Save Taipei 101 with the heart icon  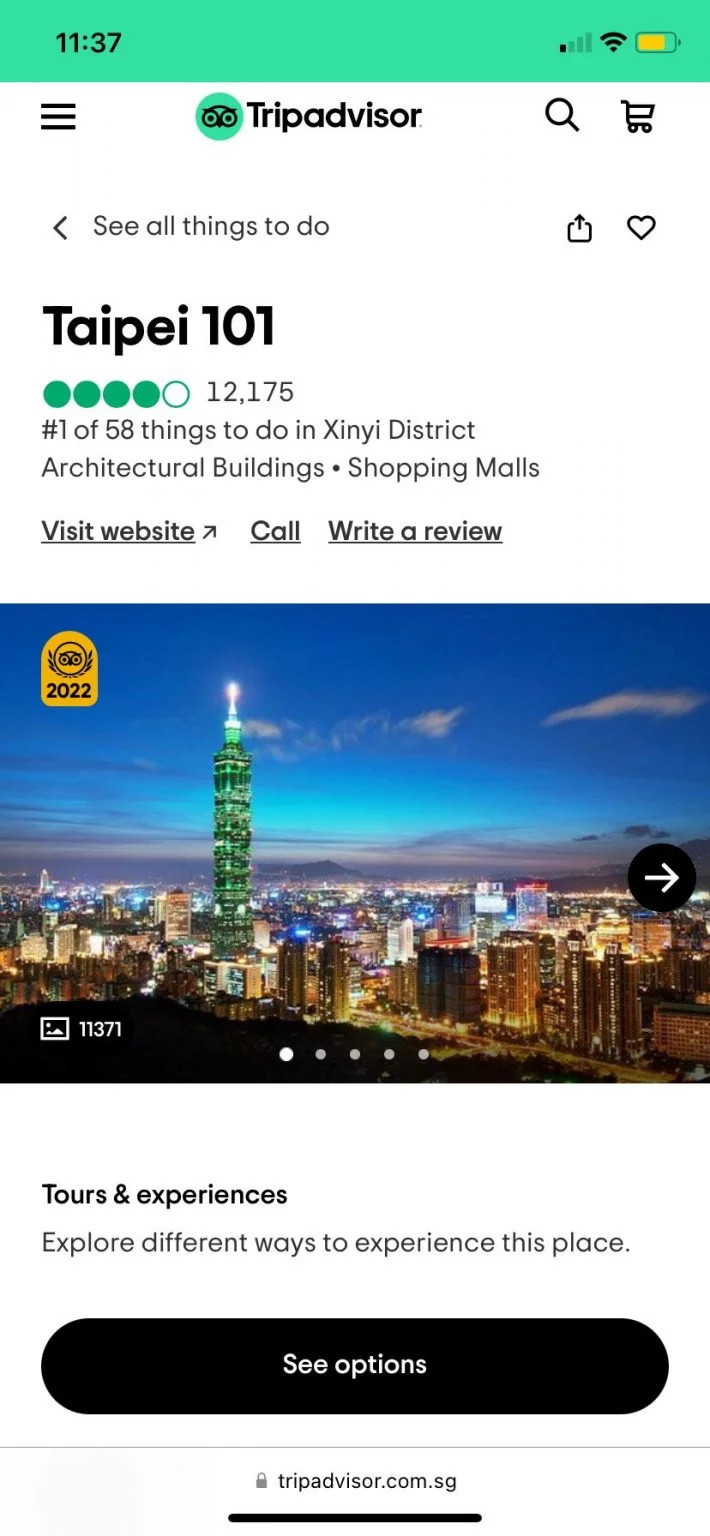coord(641,228)
